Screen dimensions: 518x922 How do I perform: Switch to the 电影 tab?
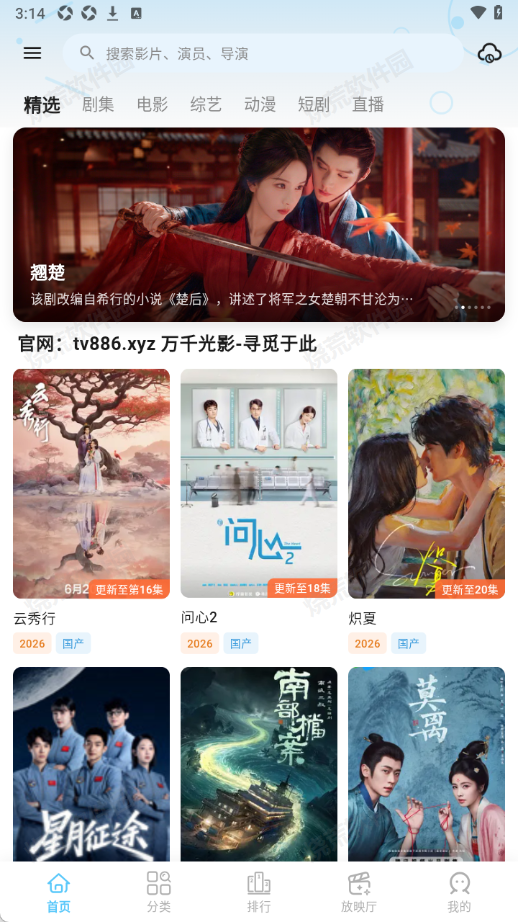pyautogui.click(x=152, y=105)
